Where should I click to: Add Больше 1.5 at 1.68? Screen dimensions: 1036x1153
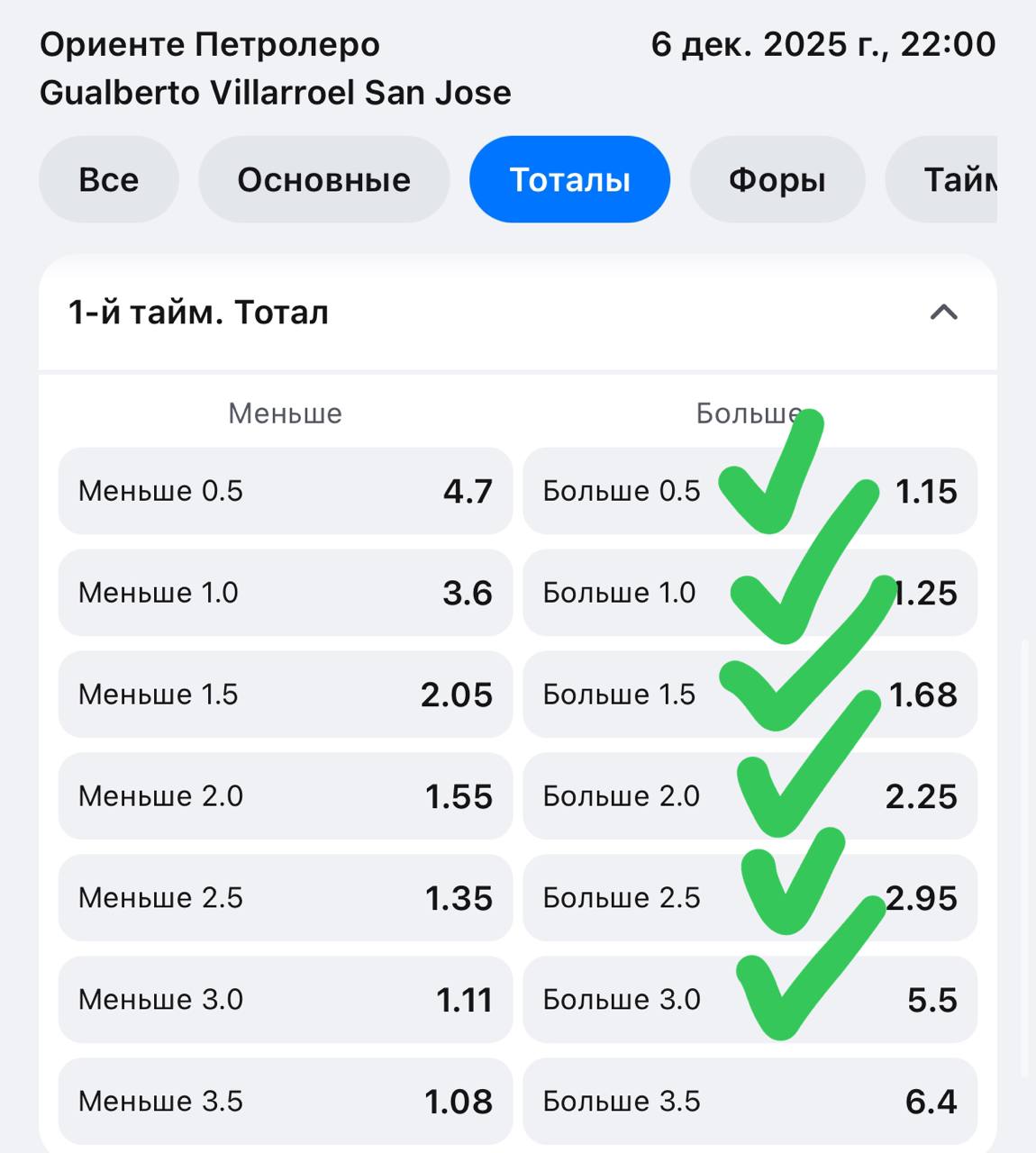[750, 695]
